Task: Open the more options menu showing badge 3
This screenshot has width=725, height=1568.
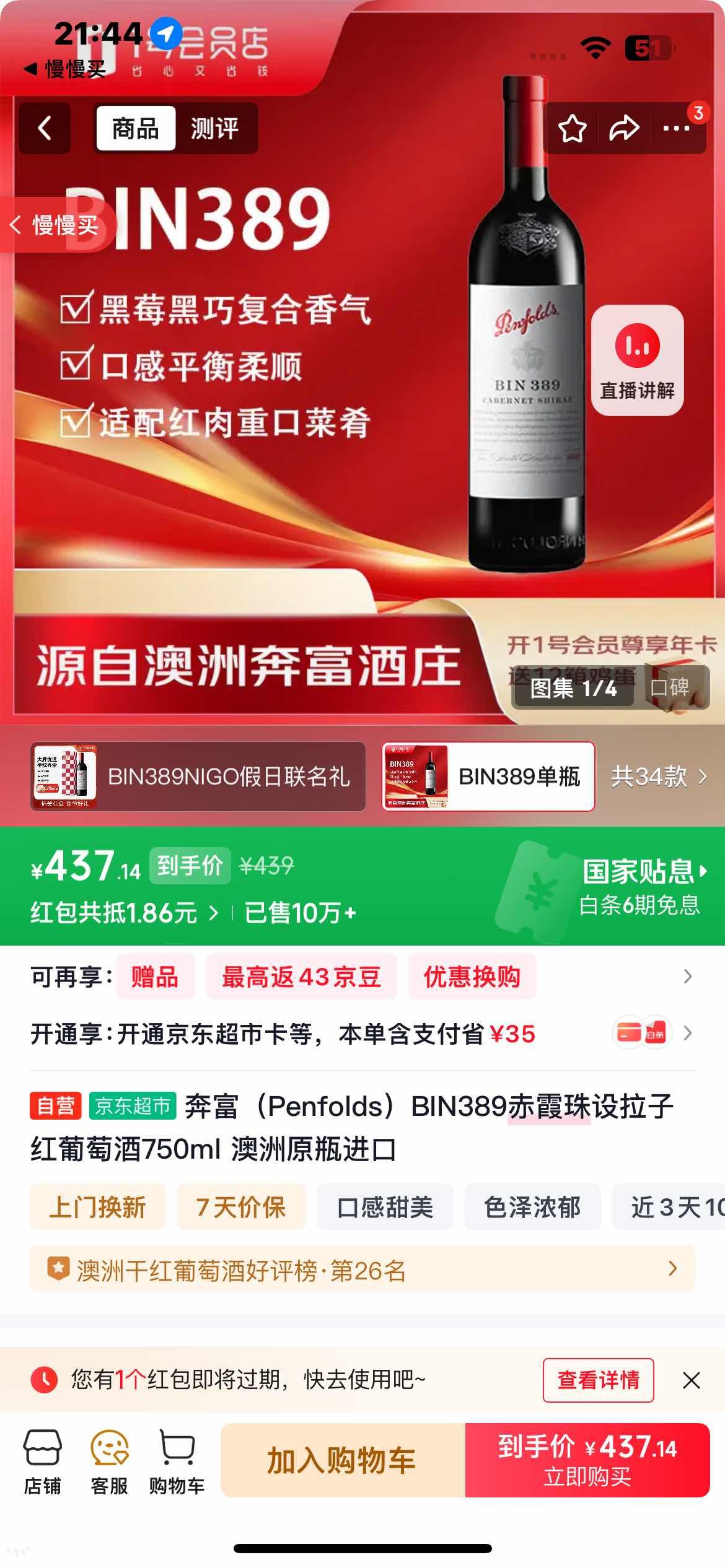Action: tap(675, 128)
